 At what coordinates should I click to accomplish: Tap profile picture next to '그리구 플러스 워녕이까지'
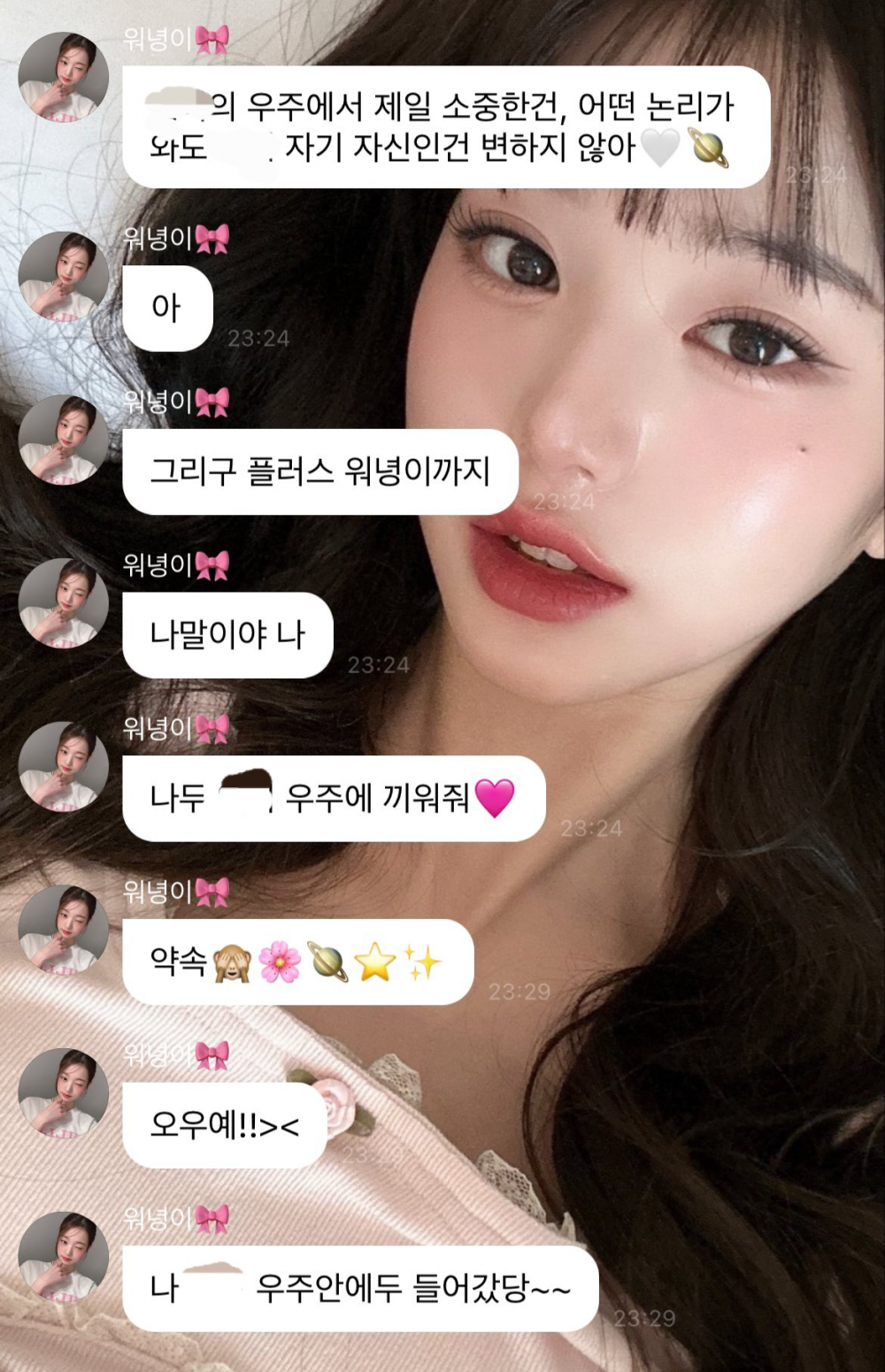tap(63, 440)
